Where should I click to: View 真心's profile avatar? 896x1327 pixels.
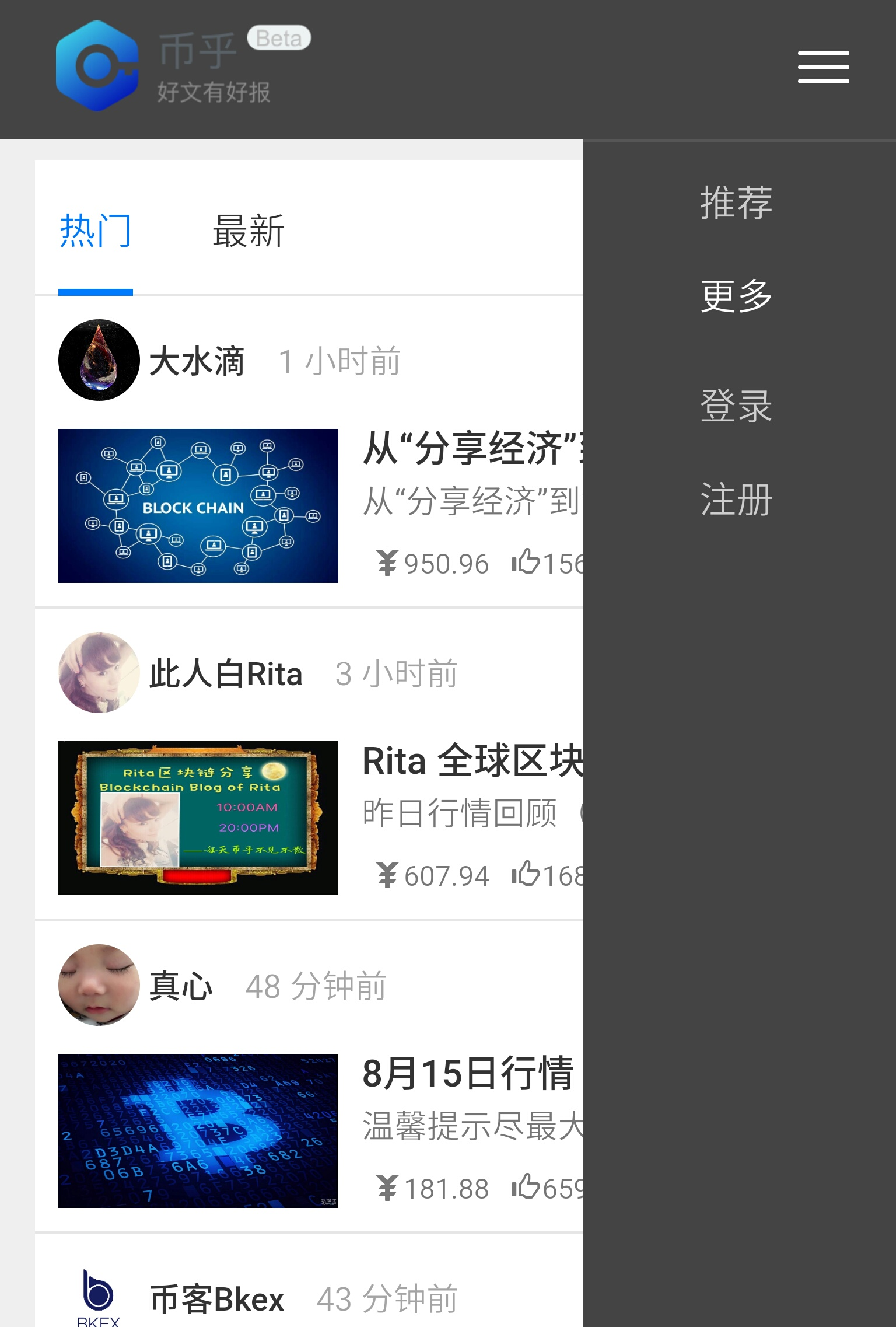tap(99, 985)
